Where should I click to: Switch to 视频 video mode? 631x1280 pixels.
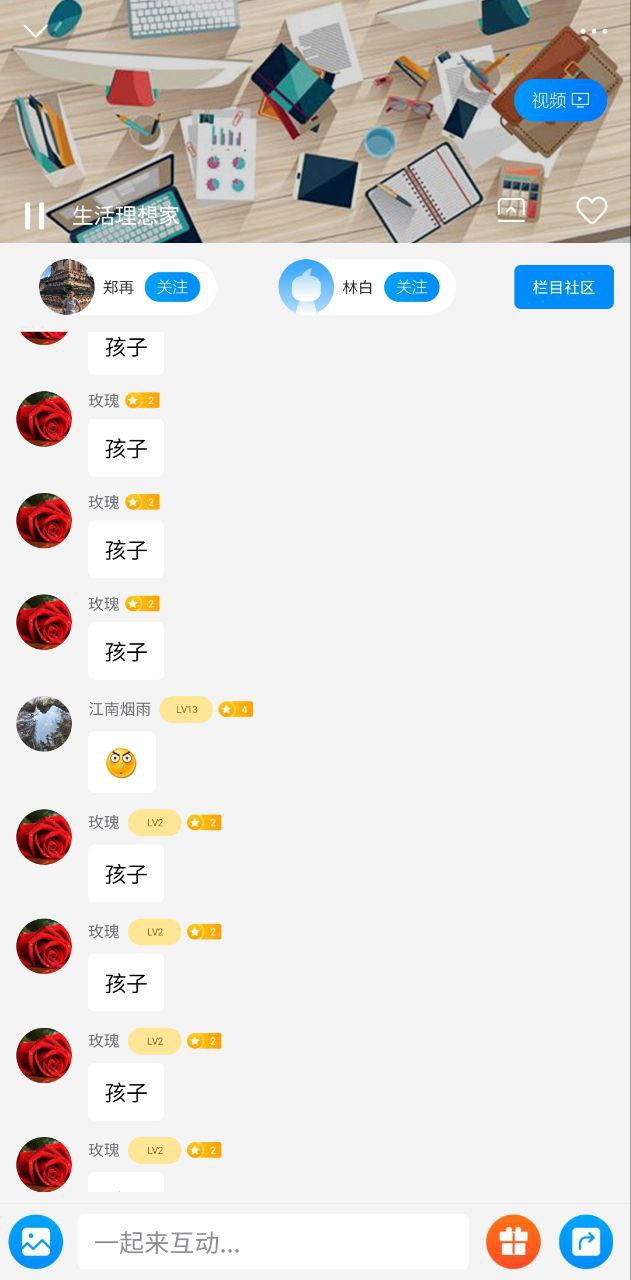coord(560,100)
